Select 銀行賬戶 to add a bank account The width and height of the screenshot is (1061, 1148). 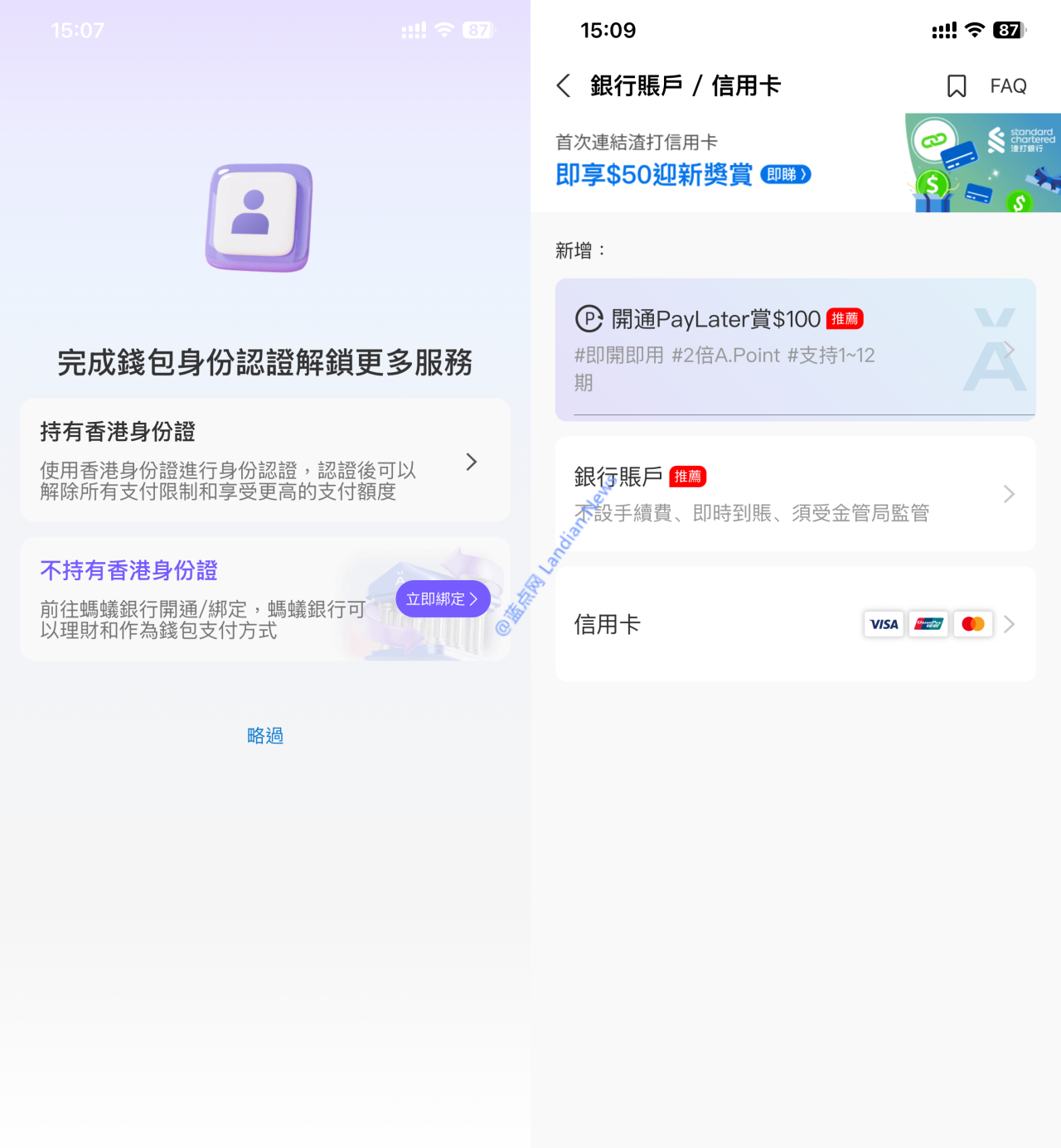coord(794,494)
